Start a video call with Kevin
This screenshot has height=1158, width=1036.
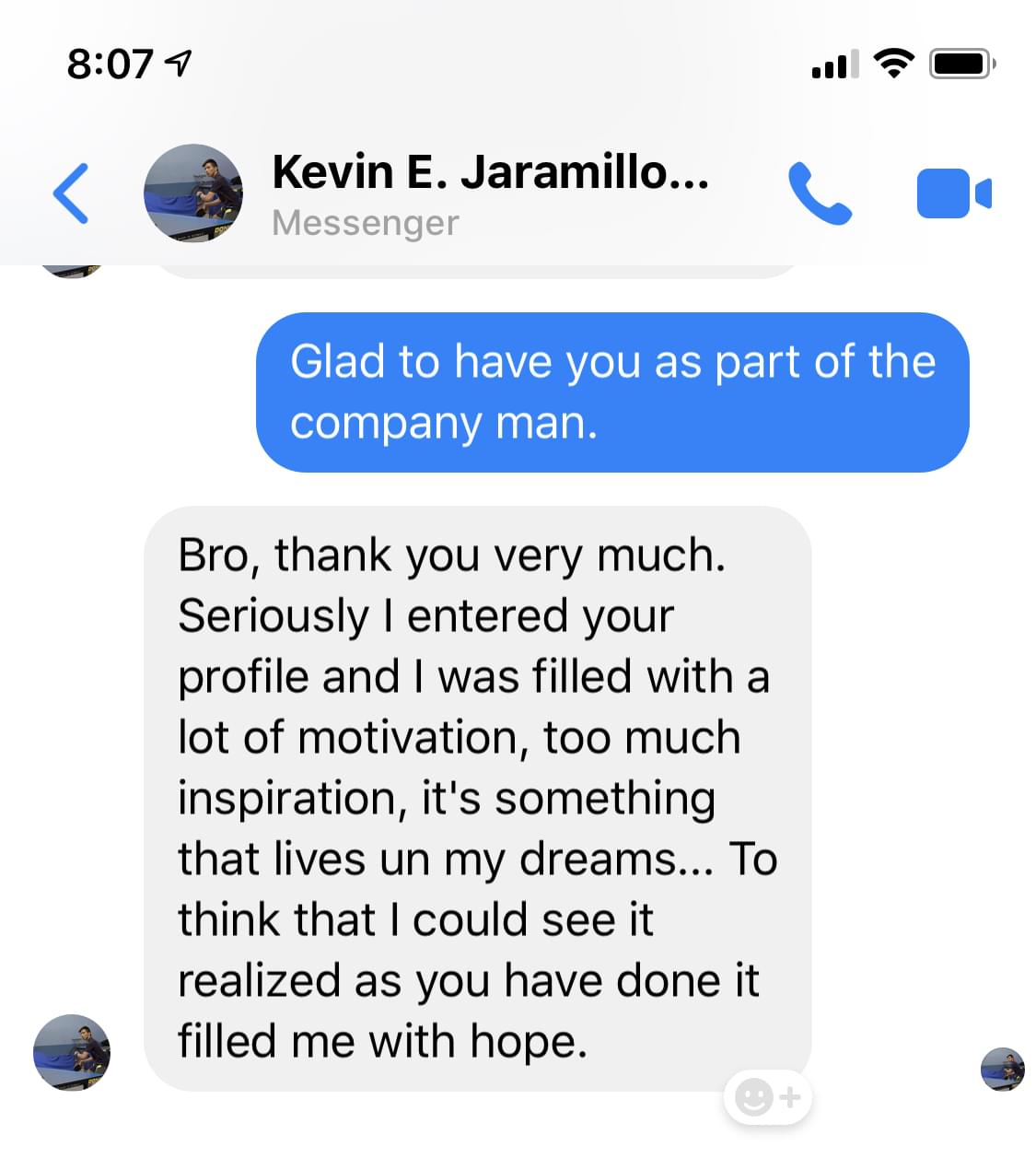coord(953,193)
